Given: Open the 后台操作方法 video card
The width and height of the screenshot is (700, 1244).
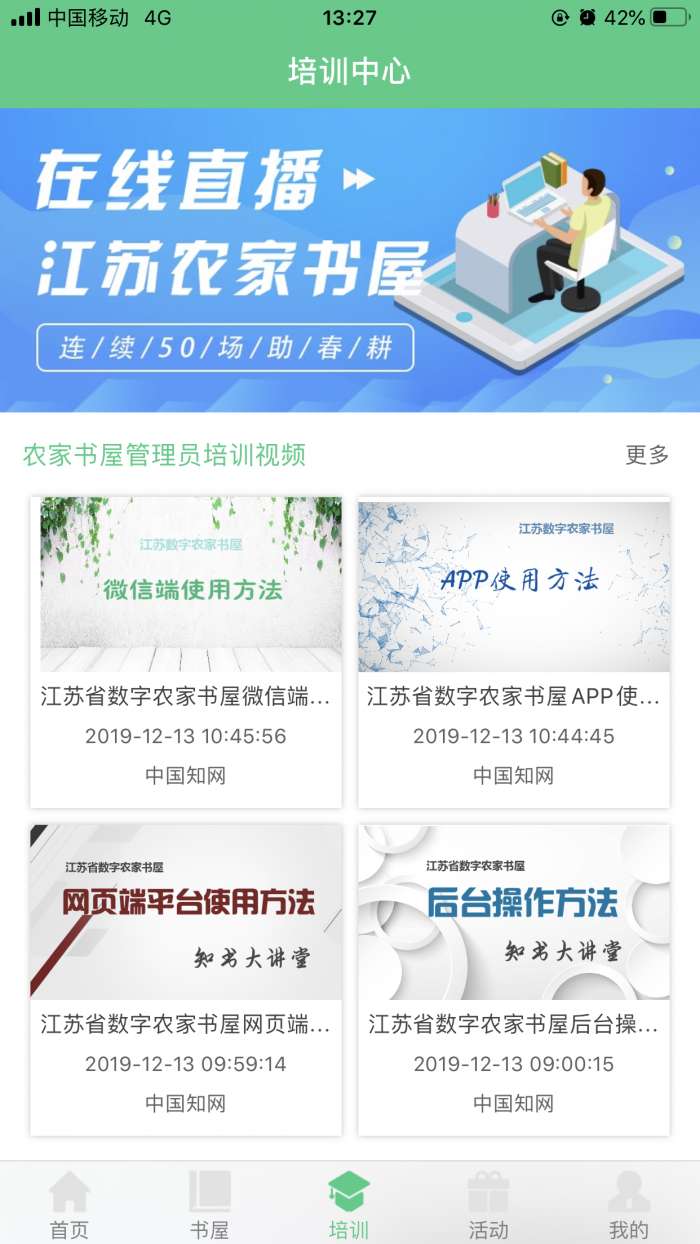Looking at the screenshot, I should [514, 978].
